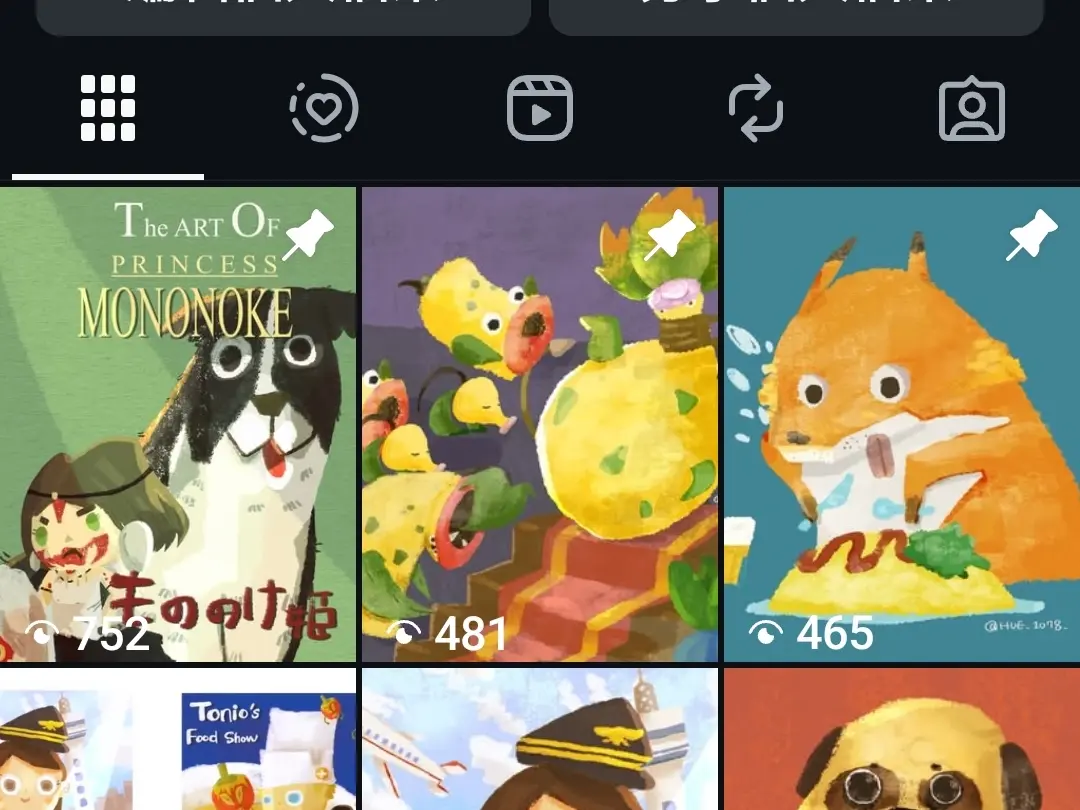Open the pinned post with 481 views
Image resolution: width=1080 pixels, height=810 pixels.
(x=540, y=425)
